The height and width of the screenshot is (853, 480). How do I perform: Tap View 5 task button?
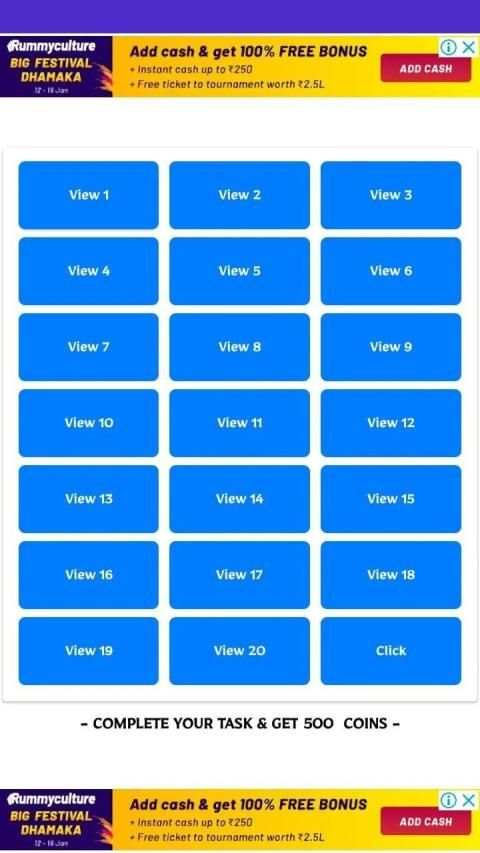pos(239,271)
